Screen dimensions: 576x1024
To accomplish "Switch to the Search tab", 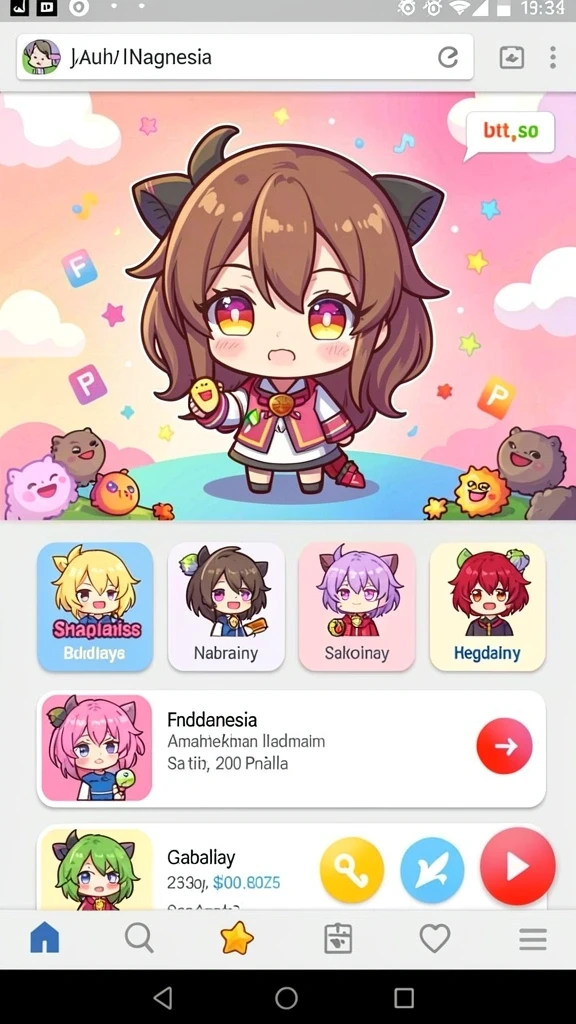I will point(139,939).
